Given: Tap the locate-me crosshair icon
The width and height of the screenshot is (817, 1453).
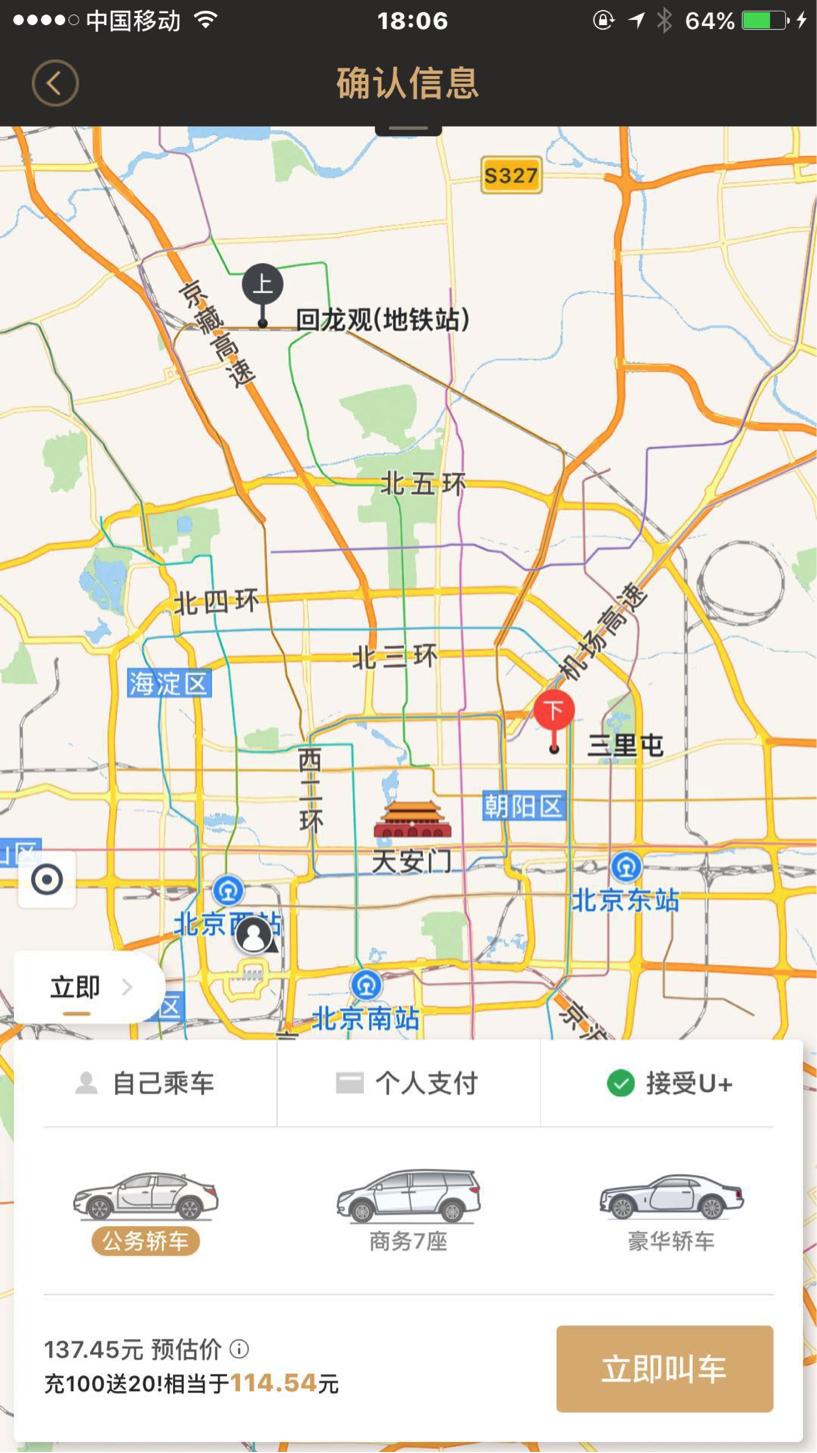Looking at the screenshot, I should pyautogui.click(x=46, y=879).
